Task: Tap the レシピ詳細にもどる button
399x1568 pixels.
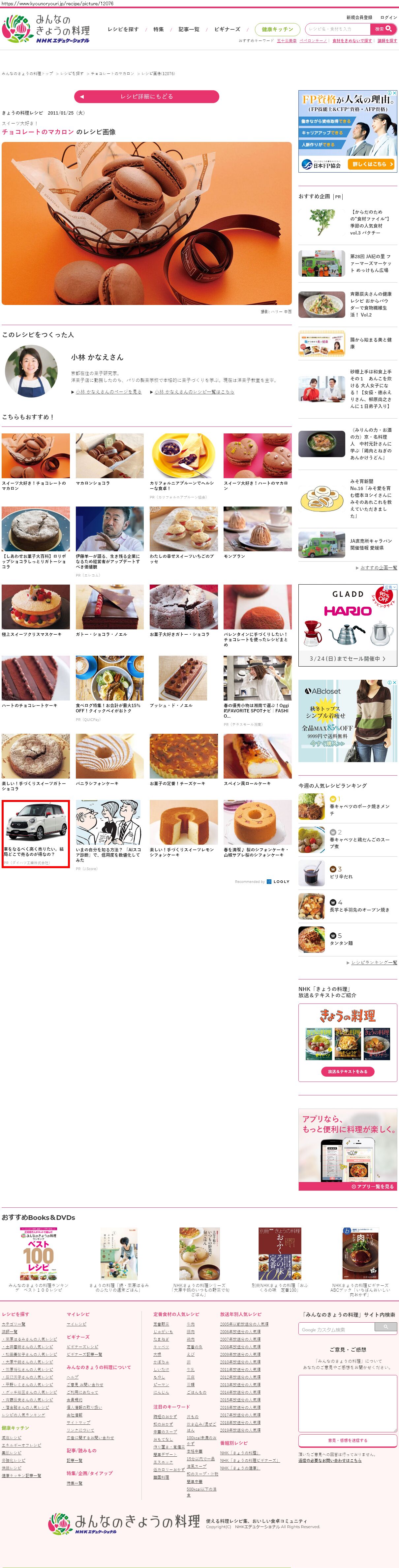Action: click(146, 96)
